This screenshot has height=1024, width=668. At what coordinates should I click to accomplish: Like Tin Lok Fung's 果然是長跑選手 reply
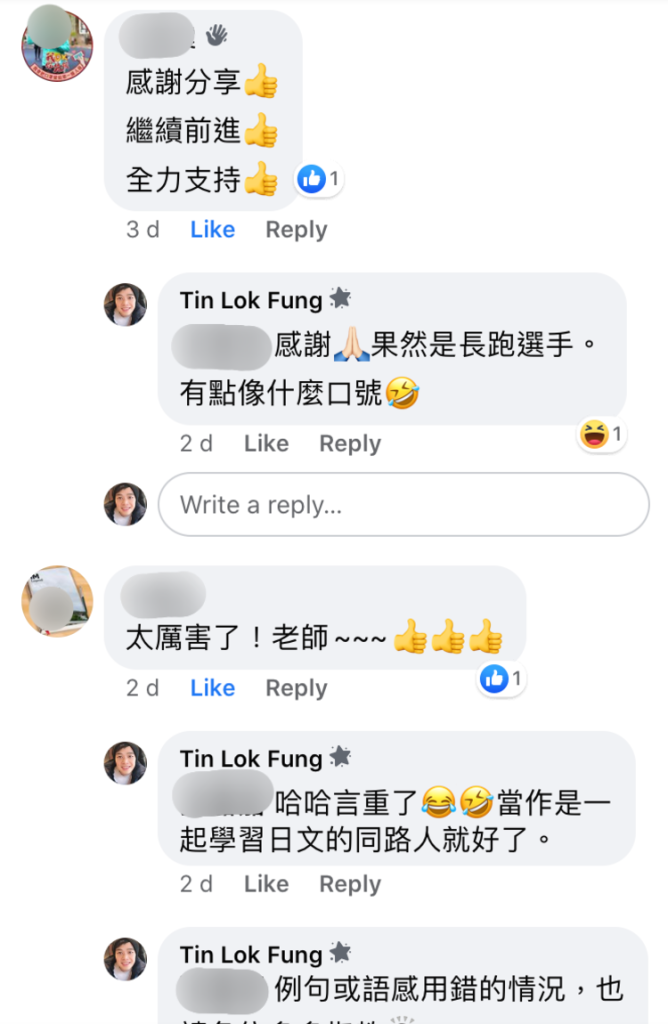(x=266, y=444)
